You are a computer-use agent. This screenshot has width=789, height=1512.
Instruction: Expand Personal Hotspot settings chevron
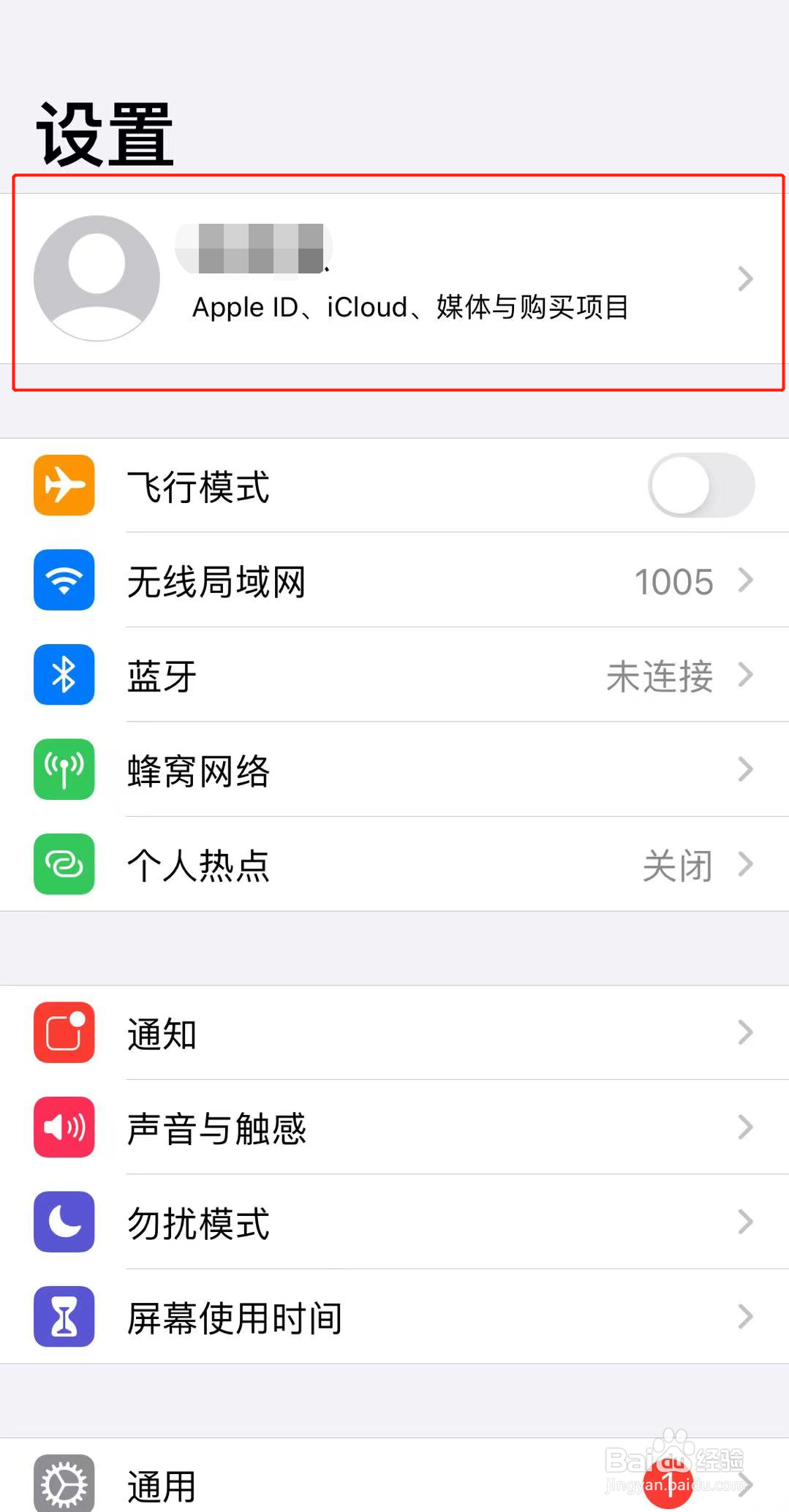746,865
